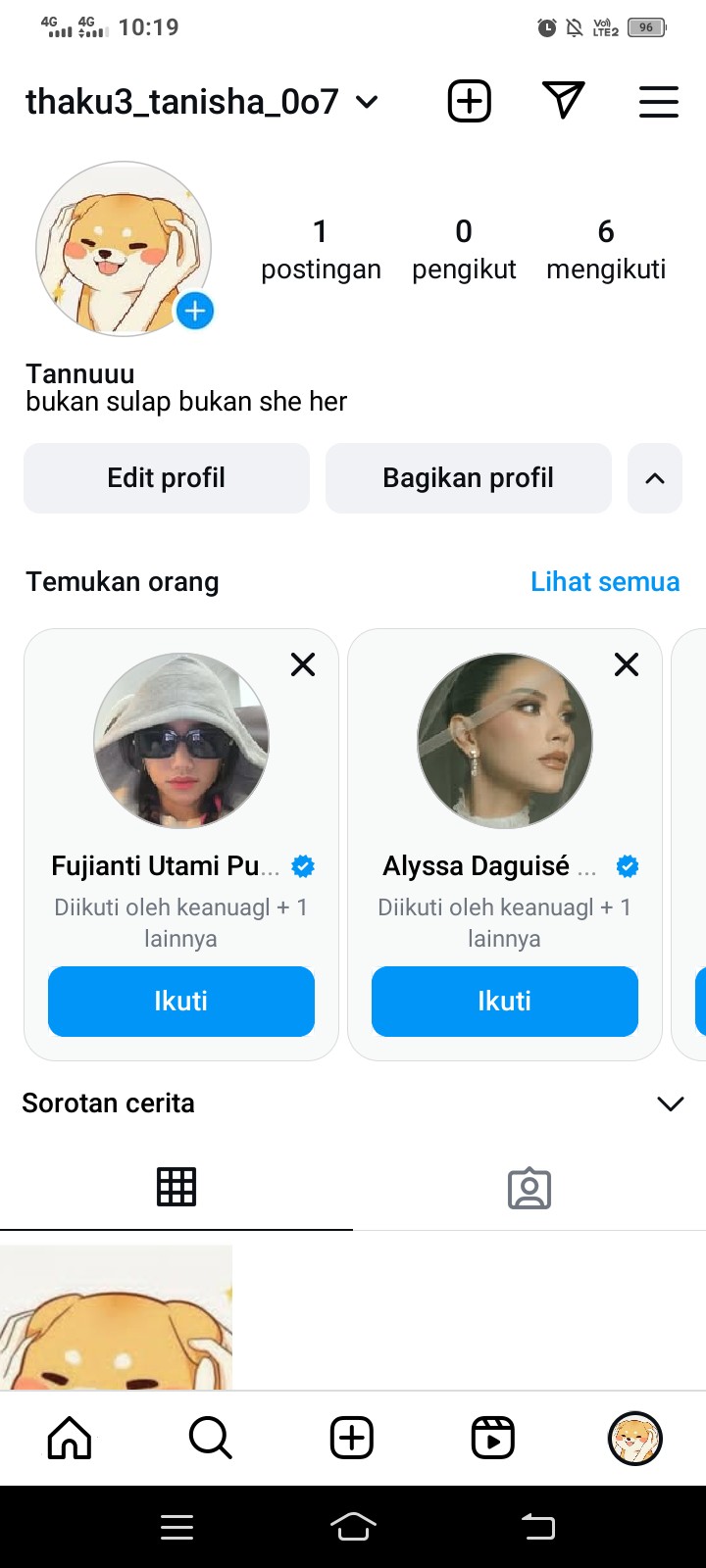Tap the Bagikan profil button
The image size is (706, 1568).
(x=469, y=478)
